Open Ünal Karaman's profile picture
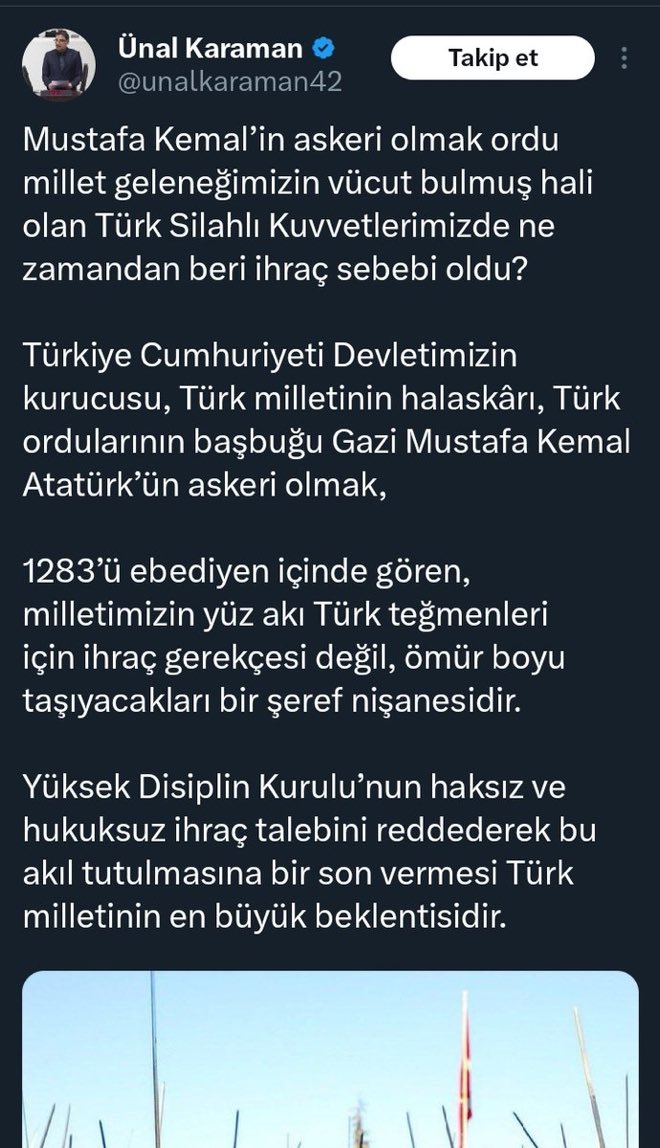Viewport: 660px width, 1148px height. pos(59,65)
